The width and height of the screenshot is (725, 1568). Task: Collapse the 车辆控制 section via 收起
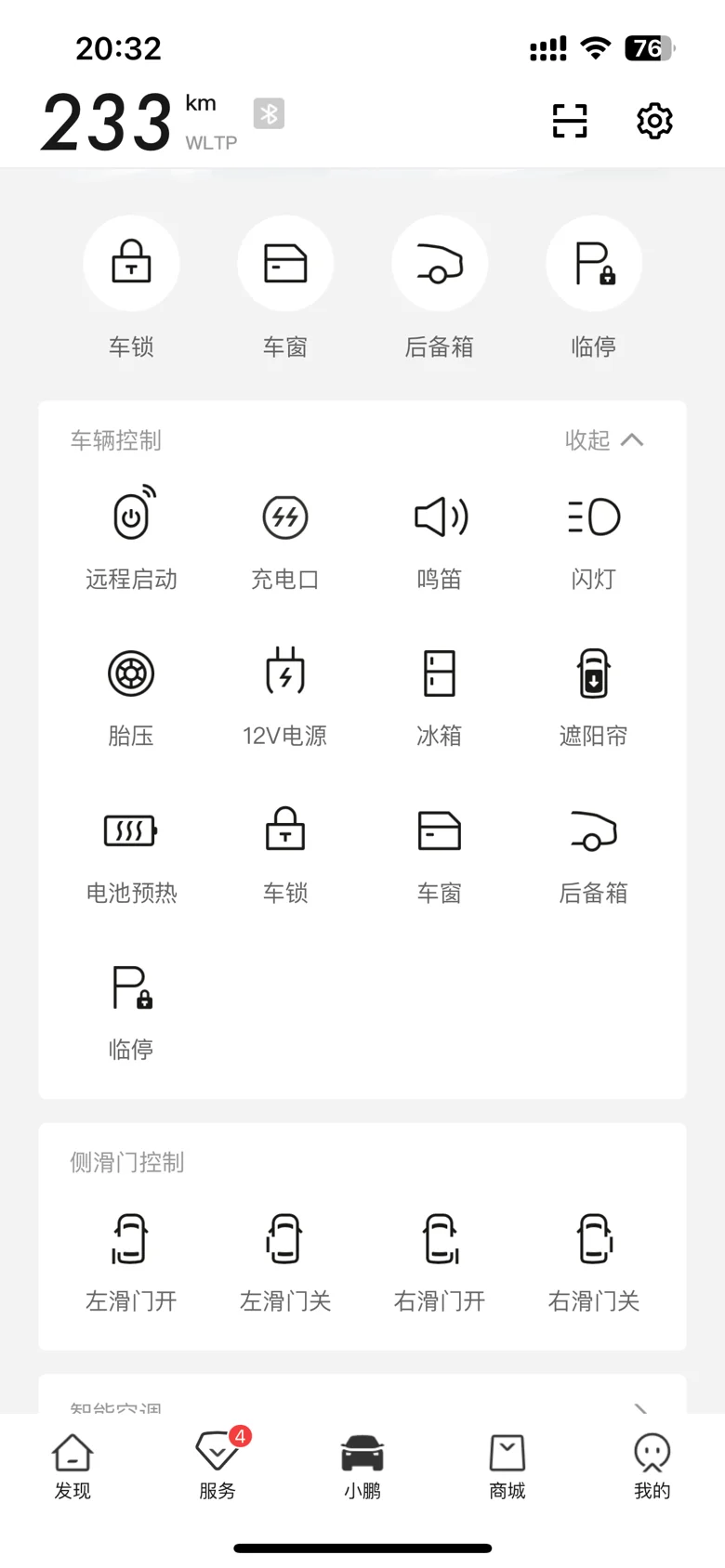pos(604,439)
